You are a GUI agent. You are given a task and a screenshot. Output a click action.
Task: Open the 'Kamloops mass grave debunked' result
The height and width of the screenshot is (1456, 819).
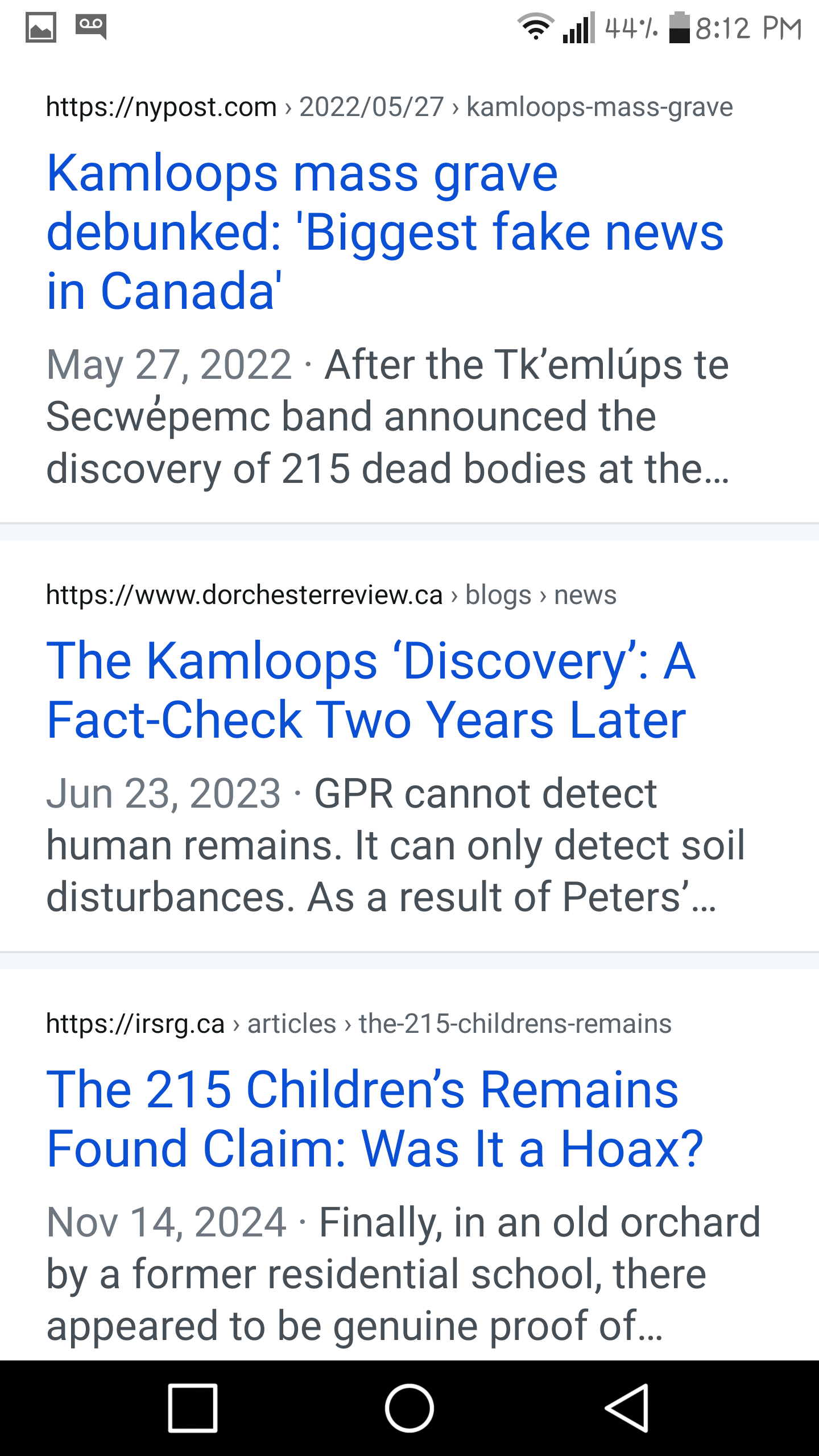385,232
